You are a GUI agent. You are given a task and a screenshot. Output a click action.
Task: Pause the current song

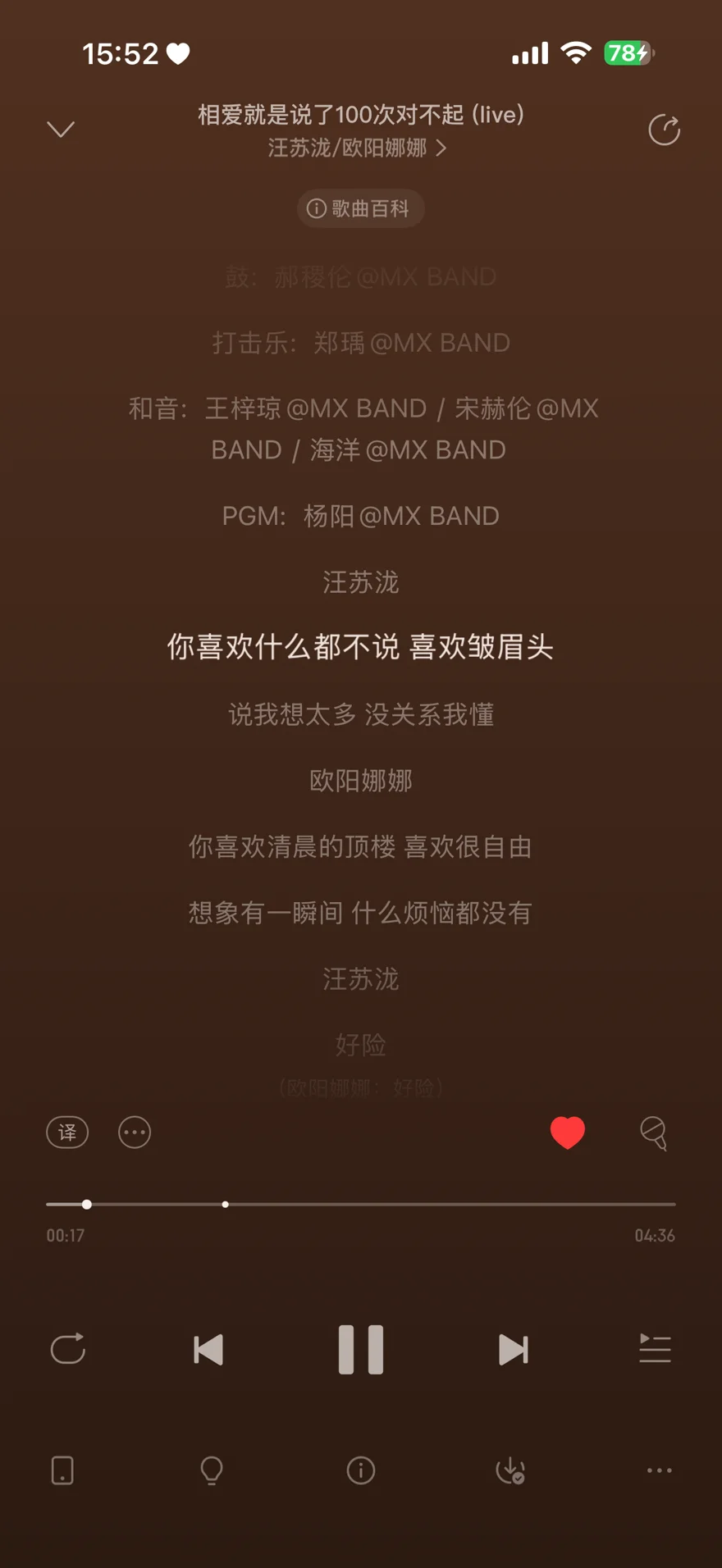[361, 1349]
